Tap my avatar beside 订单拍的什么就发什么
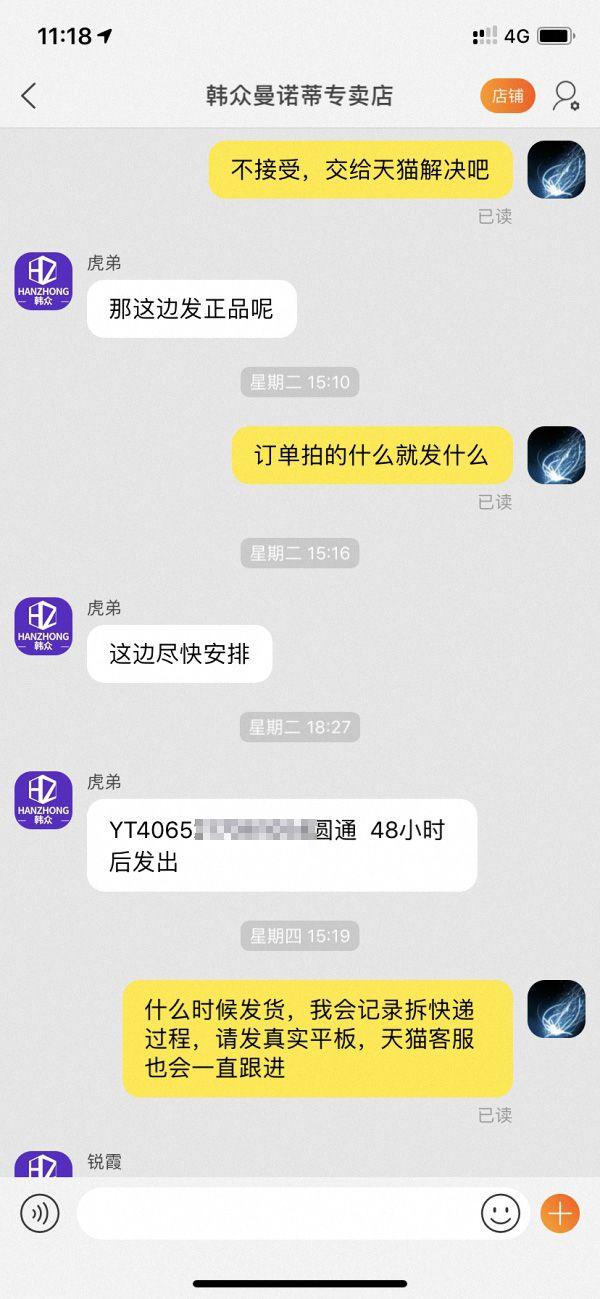Image resolution: width=600 pixels, height=1299 pixels. (x=556, y=455)
